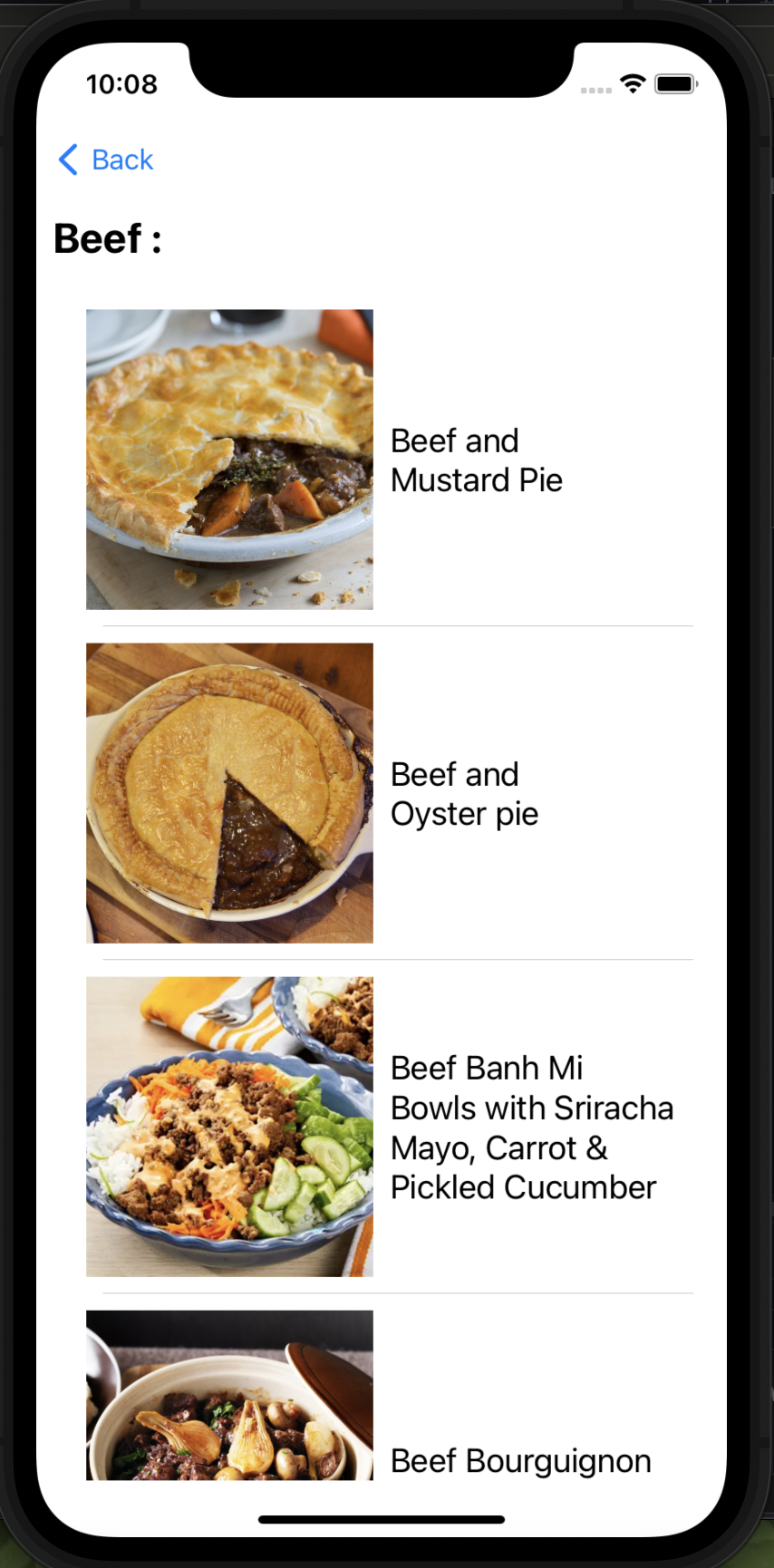Screen dimensions: 774x1568
Task: Tap the home indicator bar at the bottom
Action: [381, 1519]
